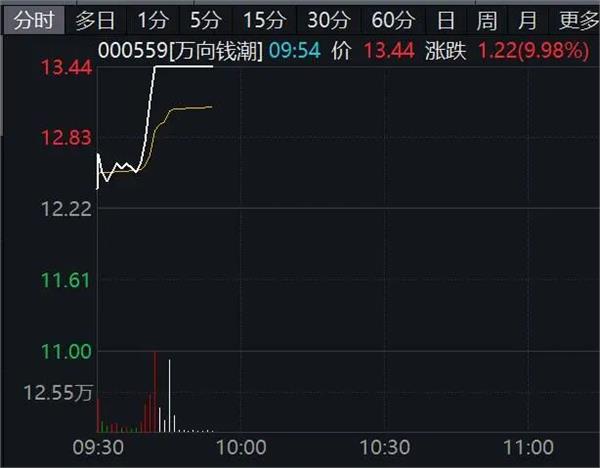Open the 15分 period chart
The image size is (600, 468).
click(263, 19)
